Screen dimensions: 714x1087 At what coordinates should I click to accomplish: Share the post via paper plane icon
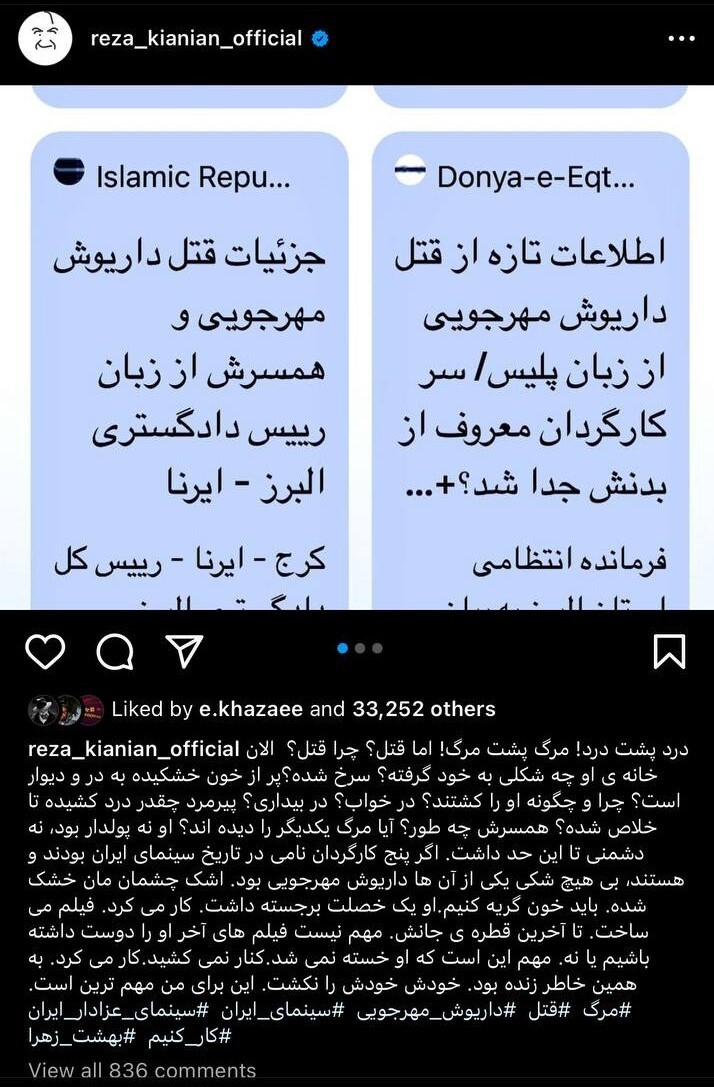pyautogui.click(x=184, y=652)
